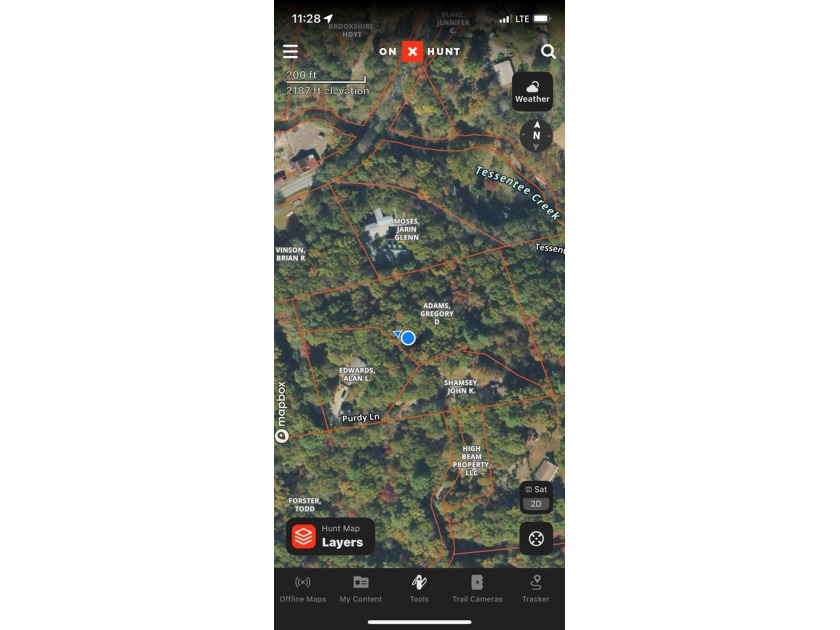
Task: Tap the north compass button
Action: (x=536, y=135)
